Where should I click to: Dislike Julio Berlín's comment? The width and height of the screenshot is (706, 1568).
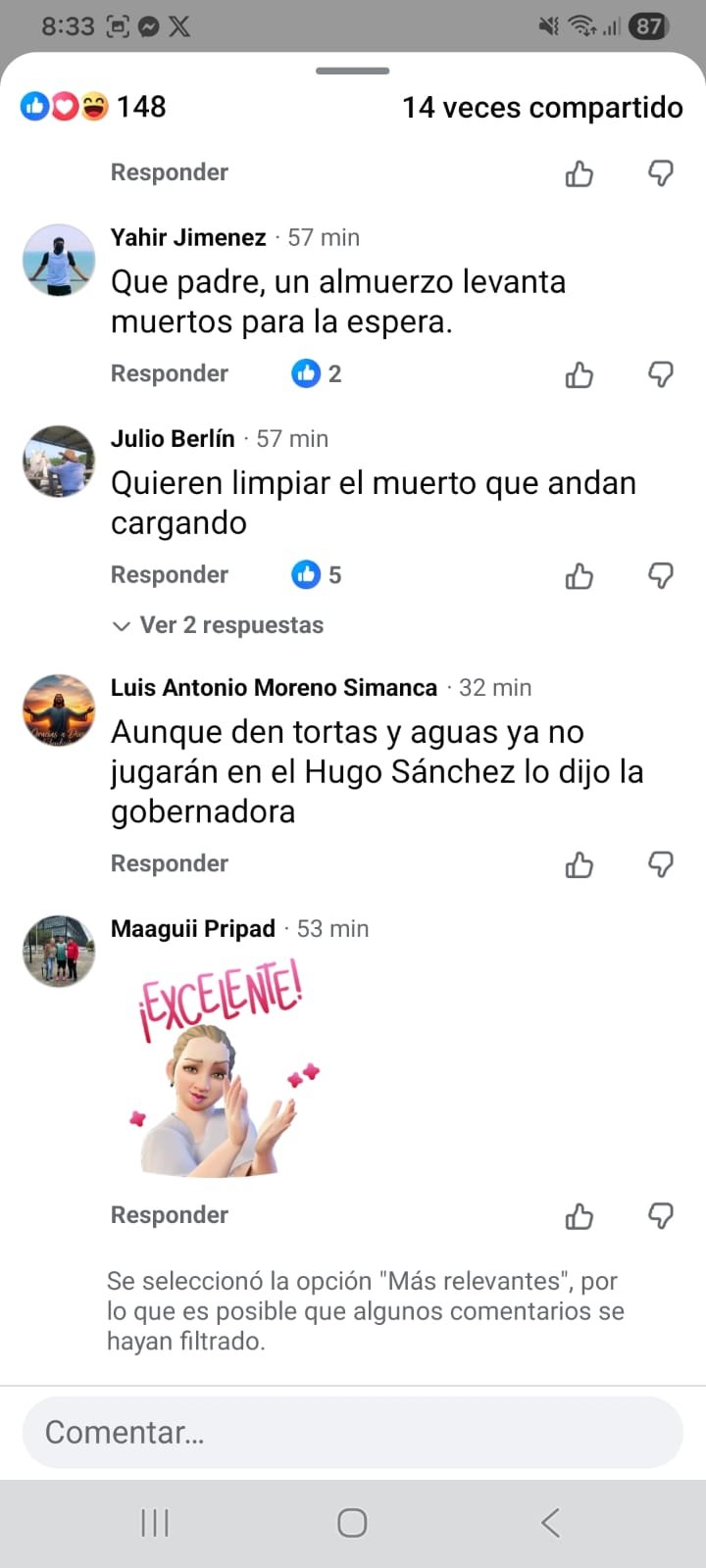tap(661, 575)
